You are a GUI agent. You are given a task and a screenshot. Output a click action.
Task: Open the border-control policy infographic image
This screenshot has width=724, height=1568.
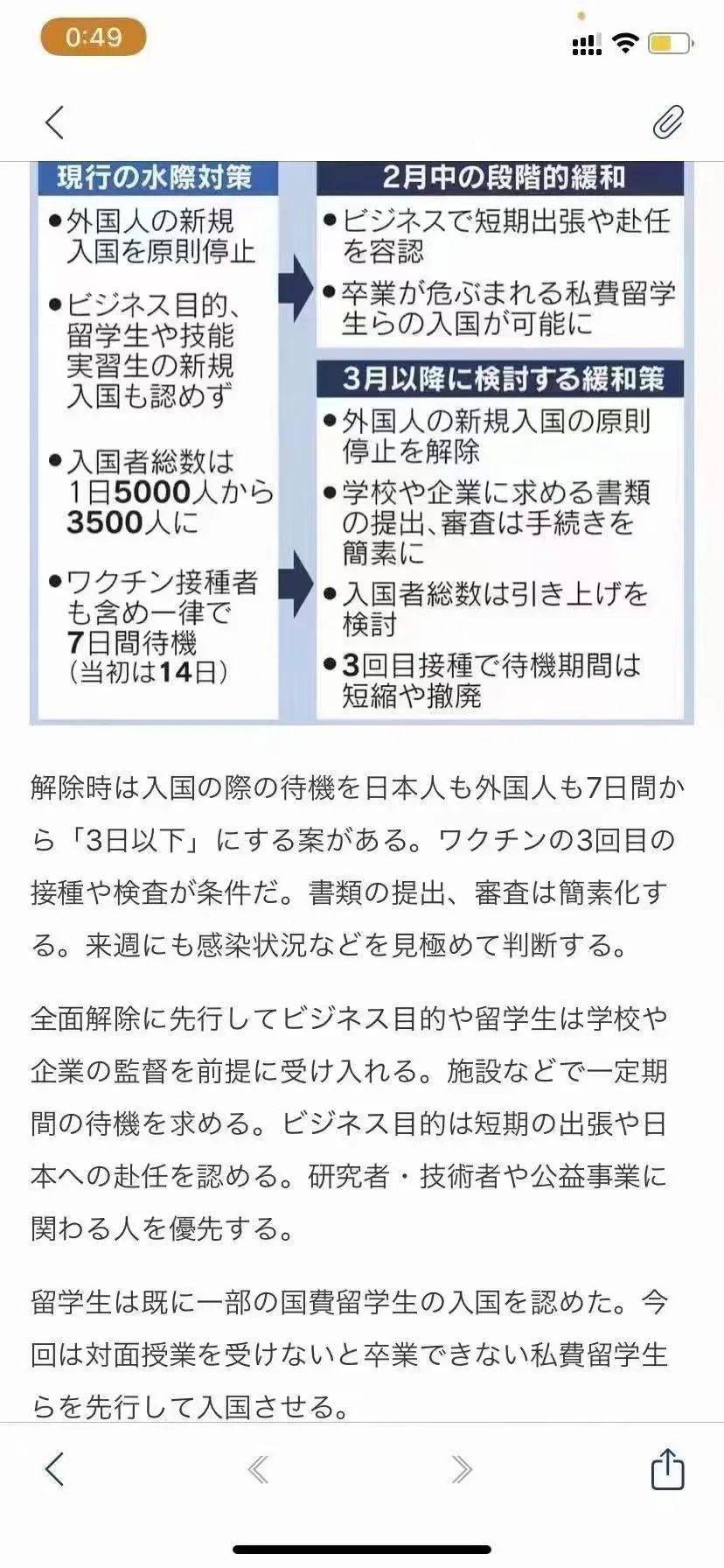click(x=362, y=443)
